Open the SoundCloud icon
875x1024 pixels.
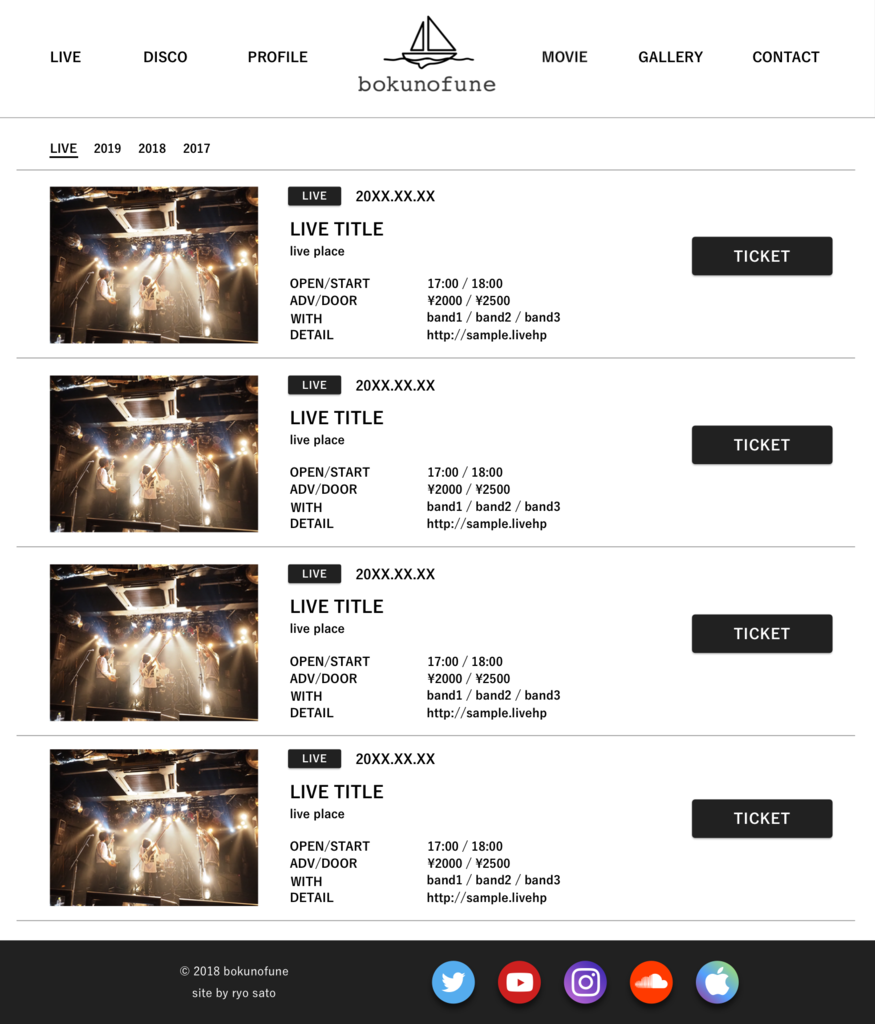651,982
